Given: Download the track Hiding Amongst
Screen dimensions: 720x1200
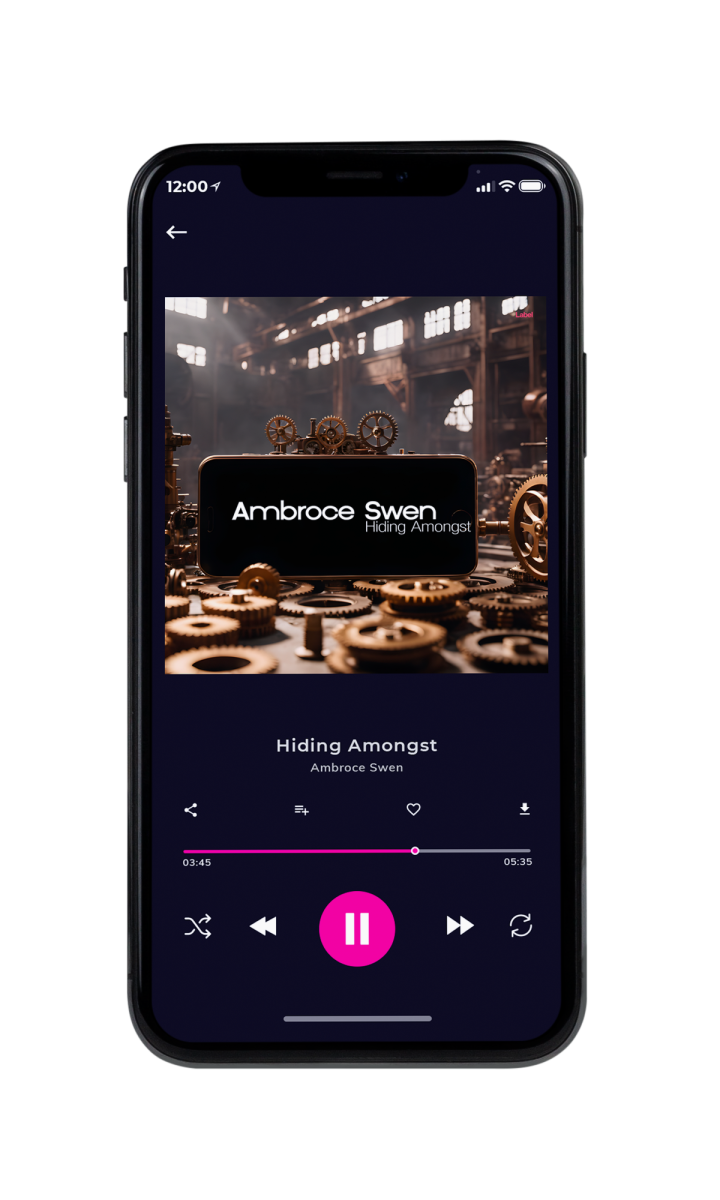Looking at the screenshot, I should coord(525,809).
